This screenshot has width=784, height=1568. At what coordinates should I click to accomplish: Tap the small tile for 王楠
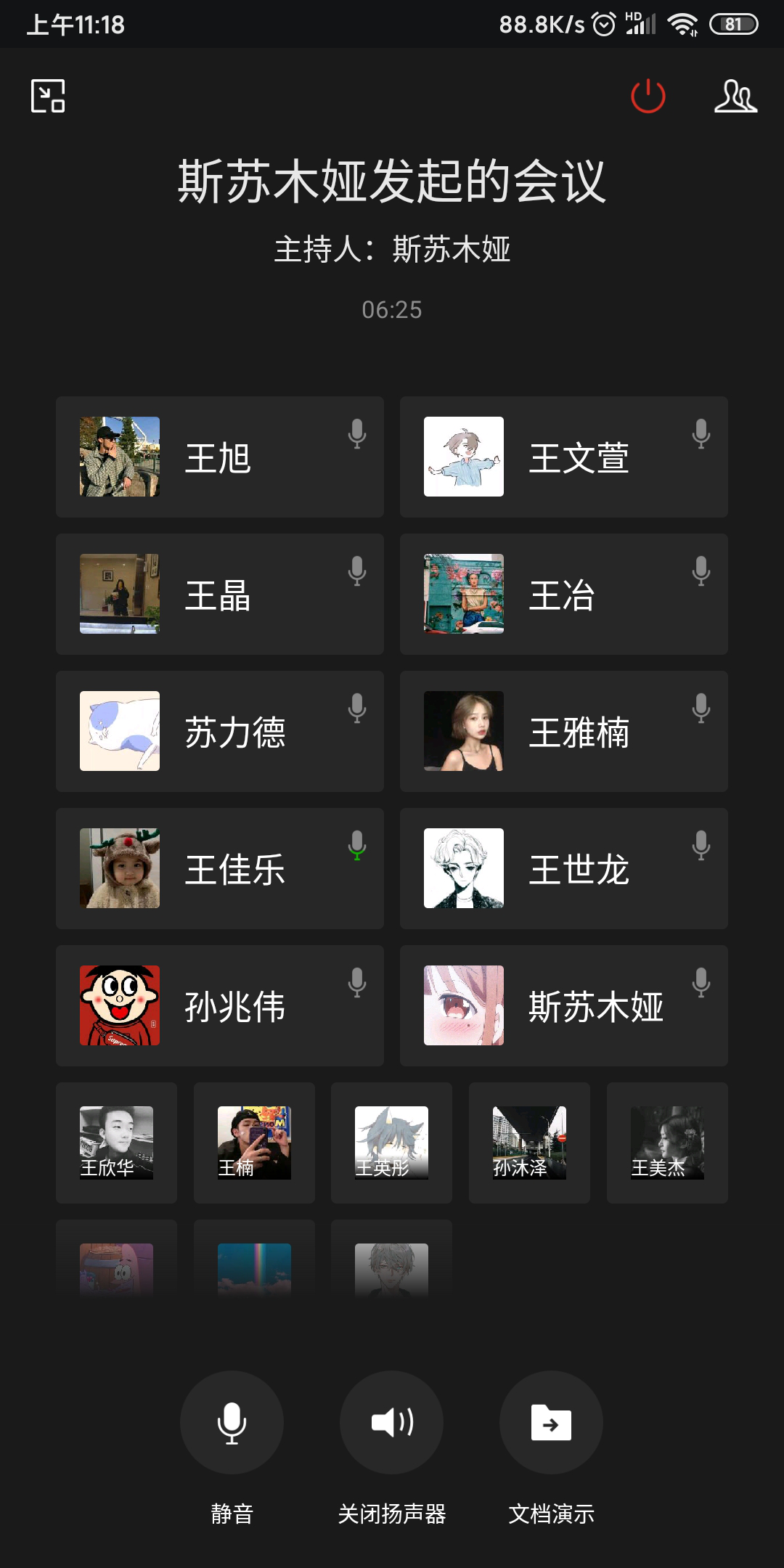tap(254, 1143)
